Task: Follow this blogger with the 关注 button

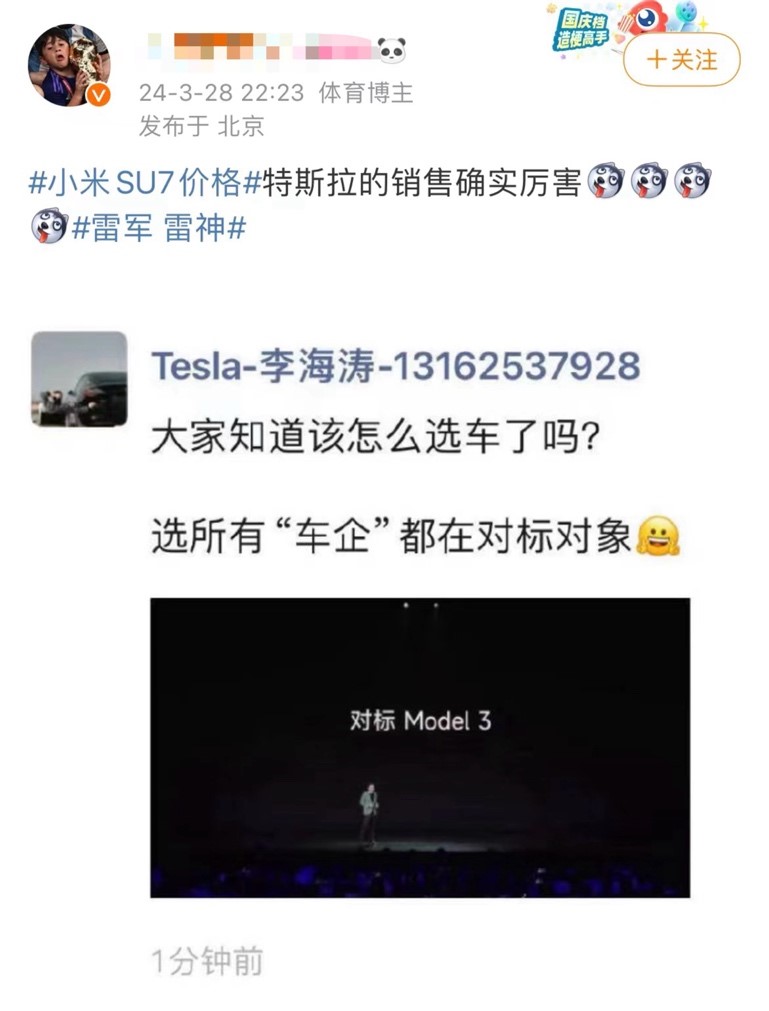Action: tap(682, 60)
